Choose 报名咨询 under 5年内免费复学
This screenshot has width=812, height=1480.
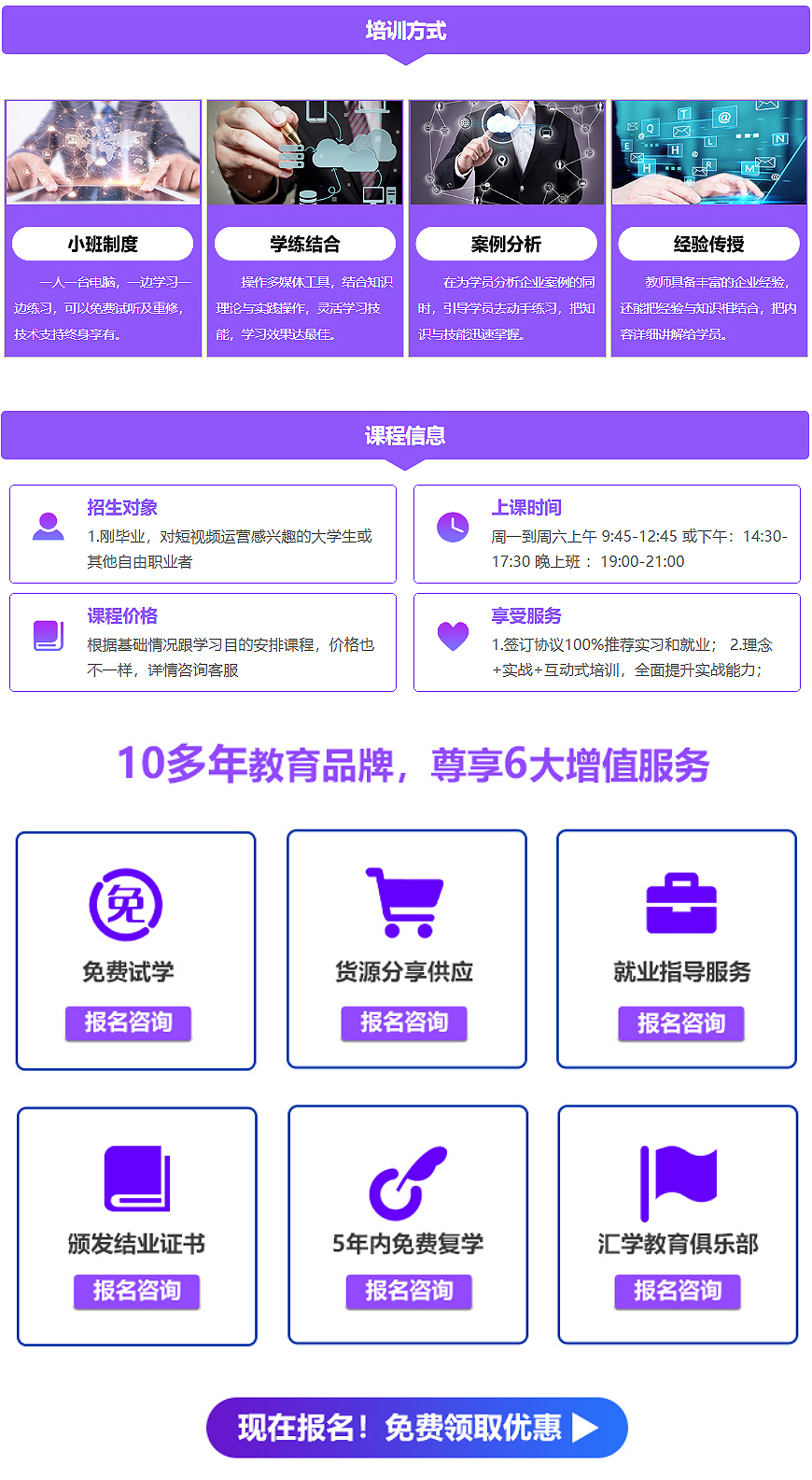click(x=409, y=1290)
